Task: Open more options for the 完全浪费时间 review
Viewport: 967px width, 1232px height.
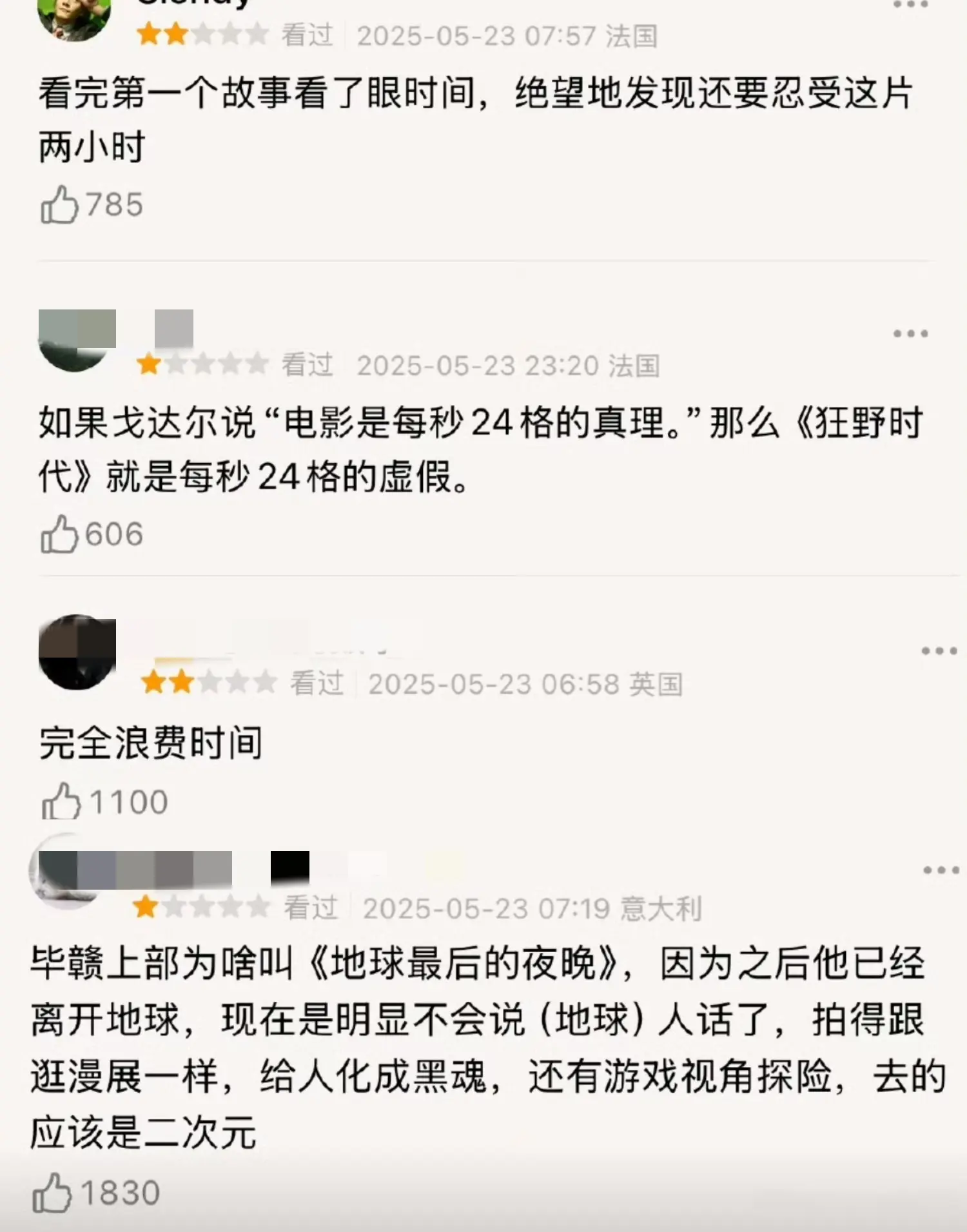Action: pos(939,650)
